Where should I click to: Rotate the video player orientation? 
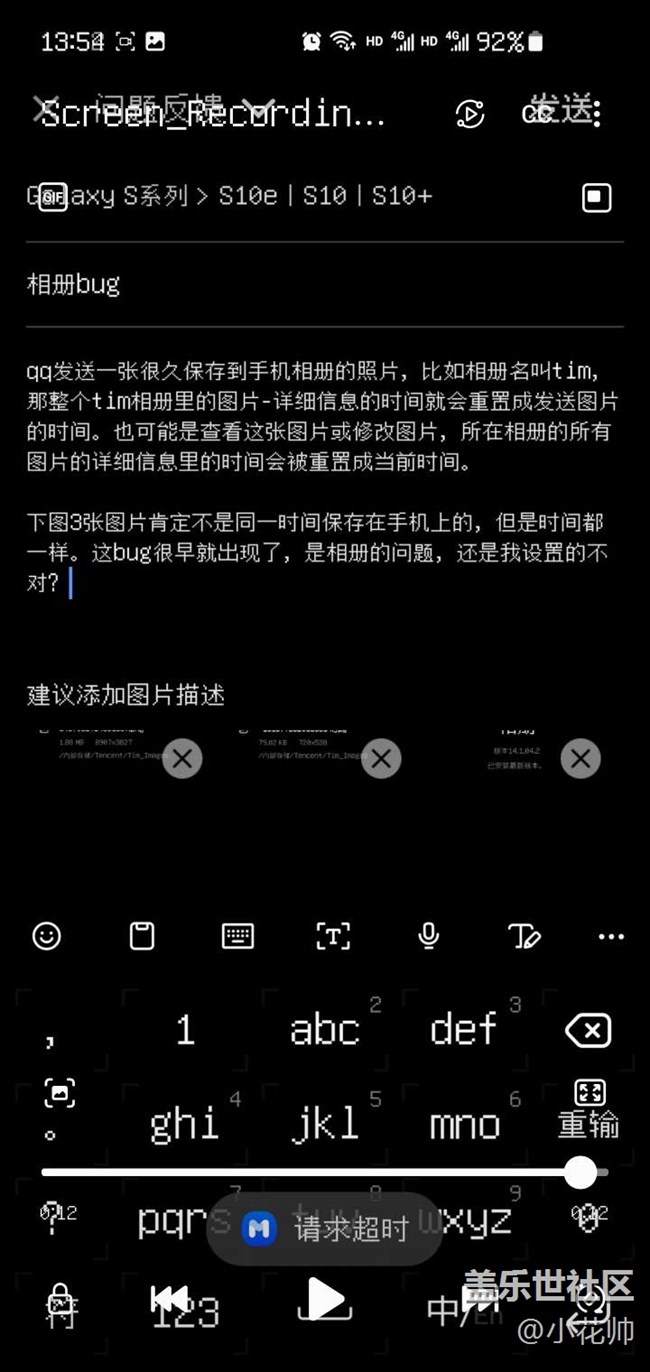[x=592, y=1300]
